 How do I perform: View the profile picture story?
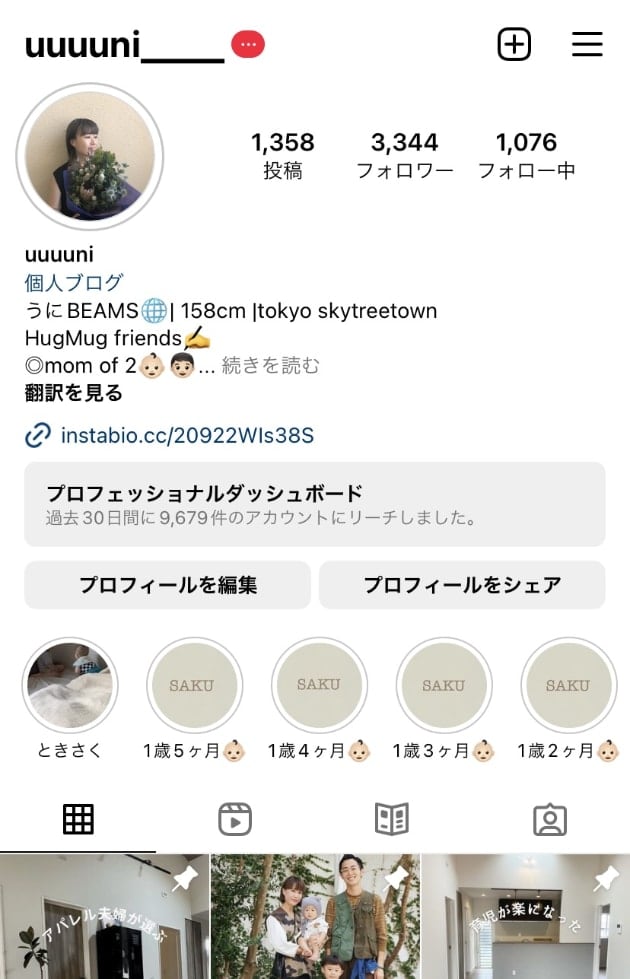(x=90, y=156)
